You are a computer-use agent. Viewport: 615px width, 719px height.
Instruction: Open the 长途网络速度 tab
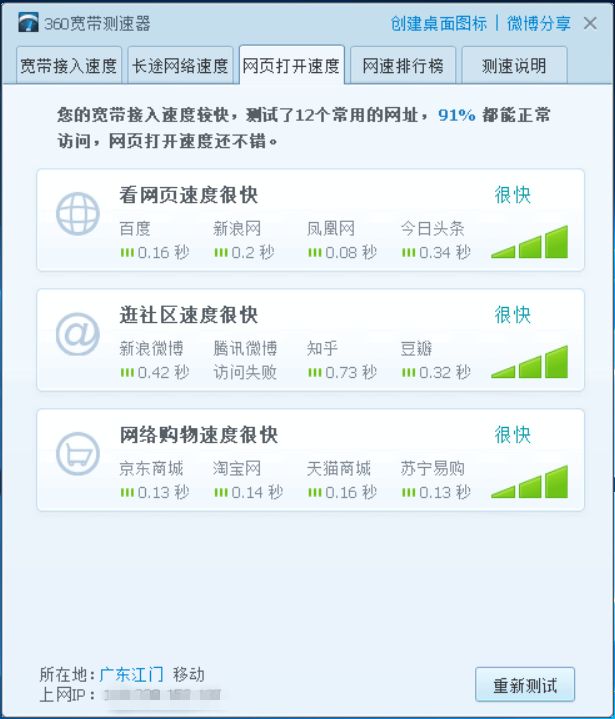pos(180,66)
